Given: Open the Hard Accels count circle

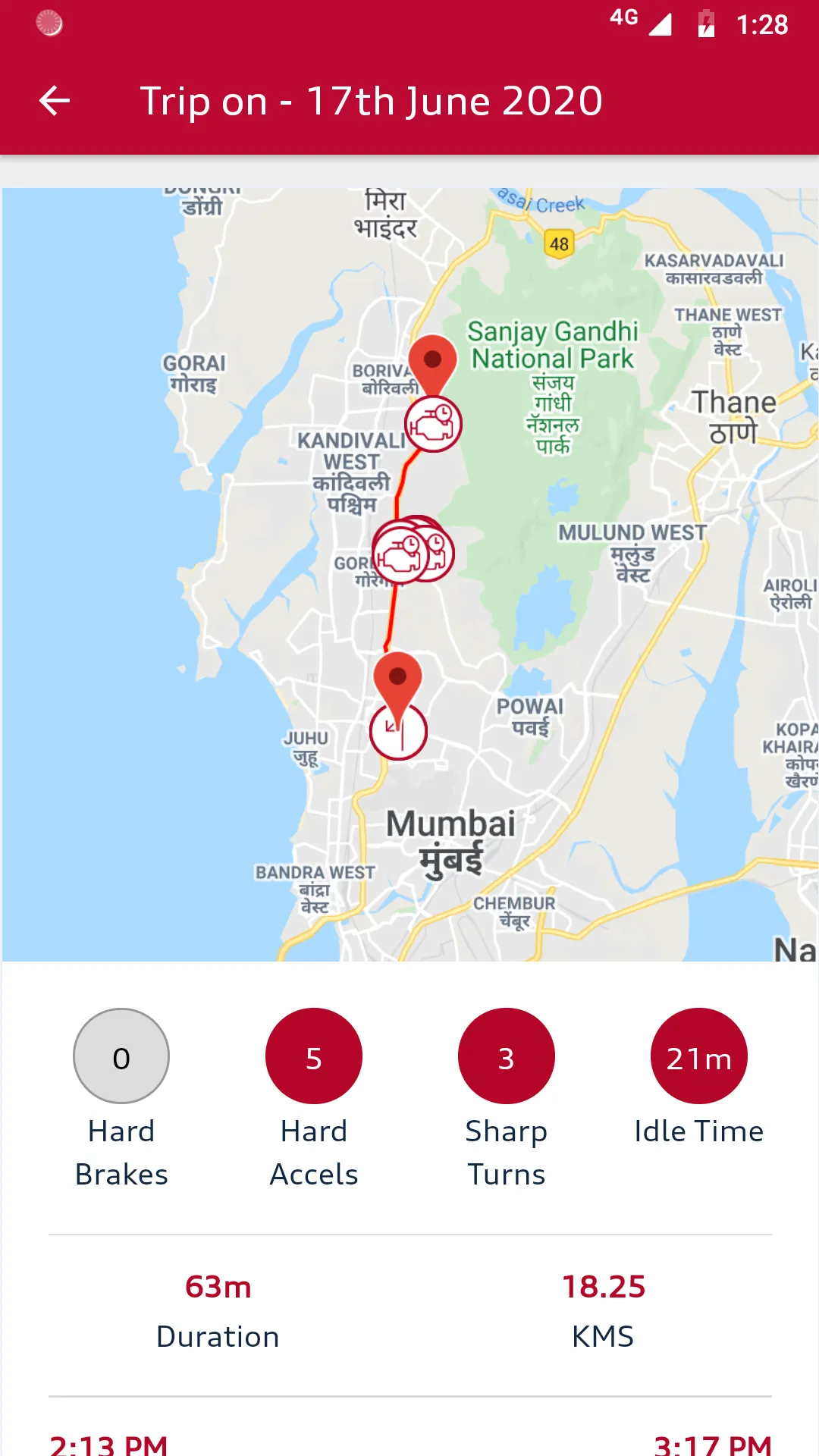Looking at the screenshot, I should [x=314, y=1056].
